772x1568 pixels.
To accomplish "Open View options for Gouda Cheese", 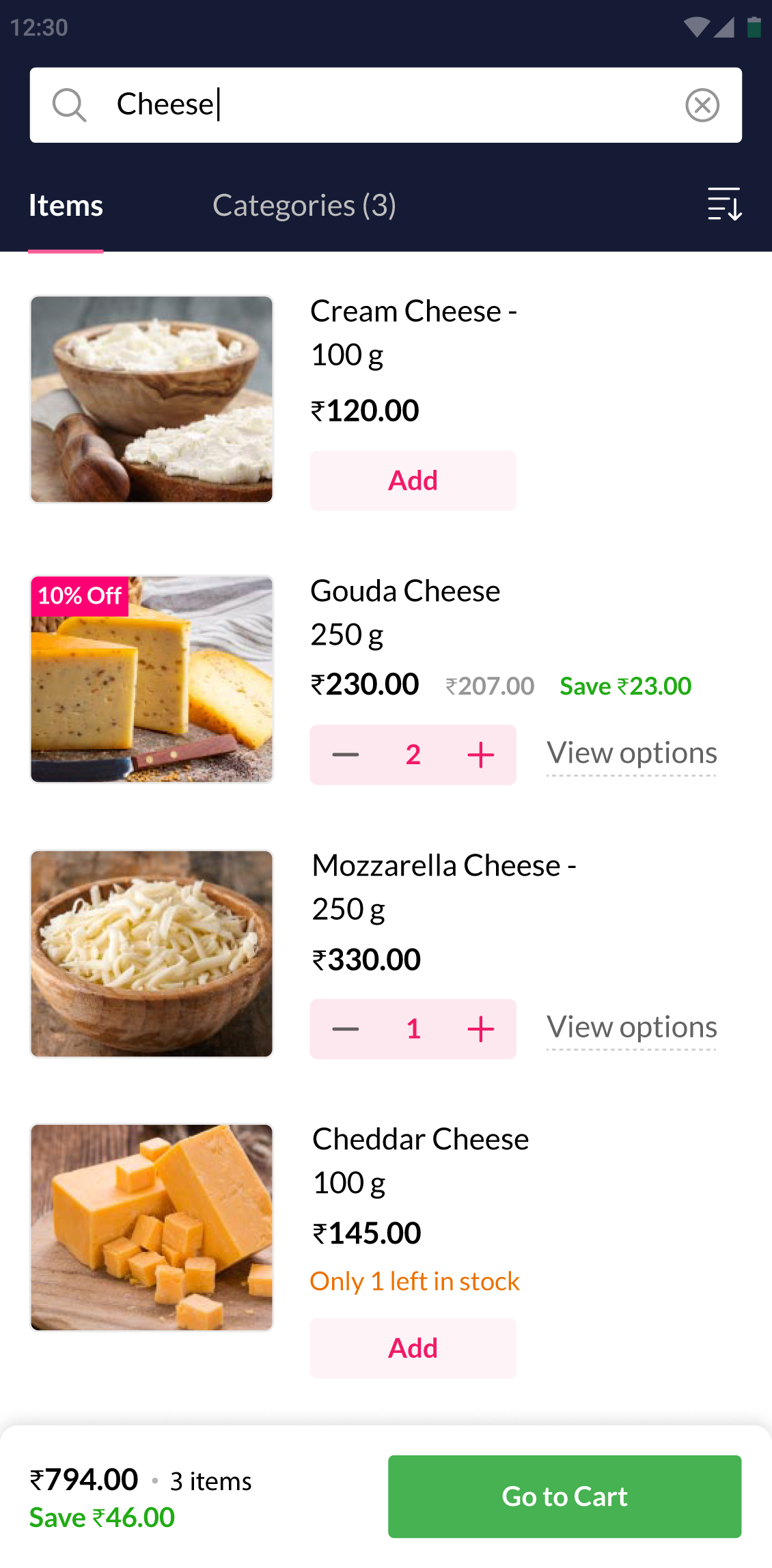I will [631, 753].
